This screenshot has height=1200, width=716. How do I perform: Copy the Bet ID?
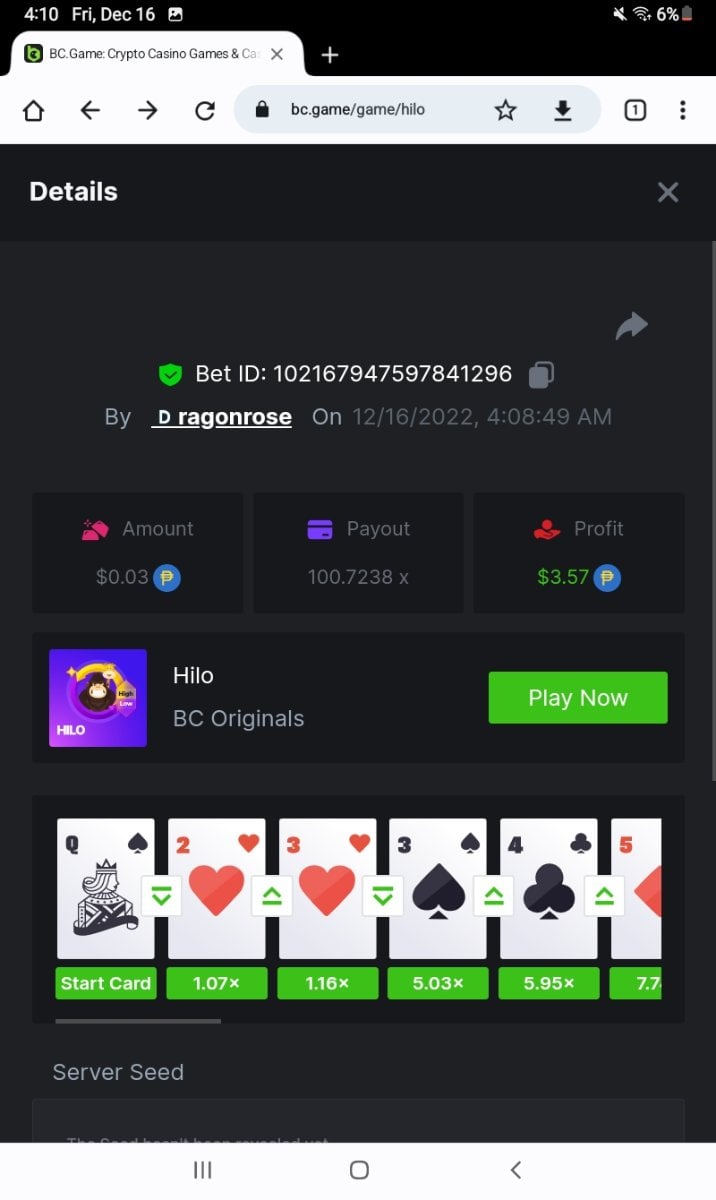[541, 374]
